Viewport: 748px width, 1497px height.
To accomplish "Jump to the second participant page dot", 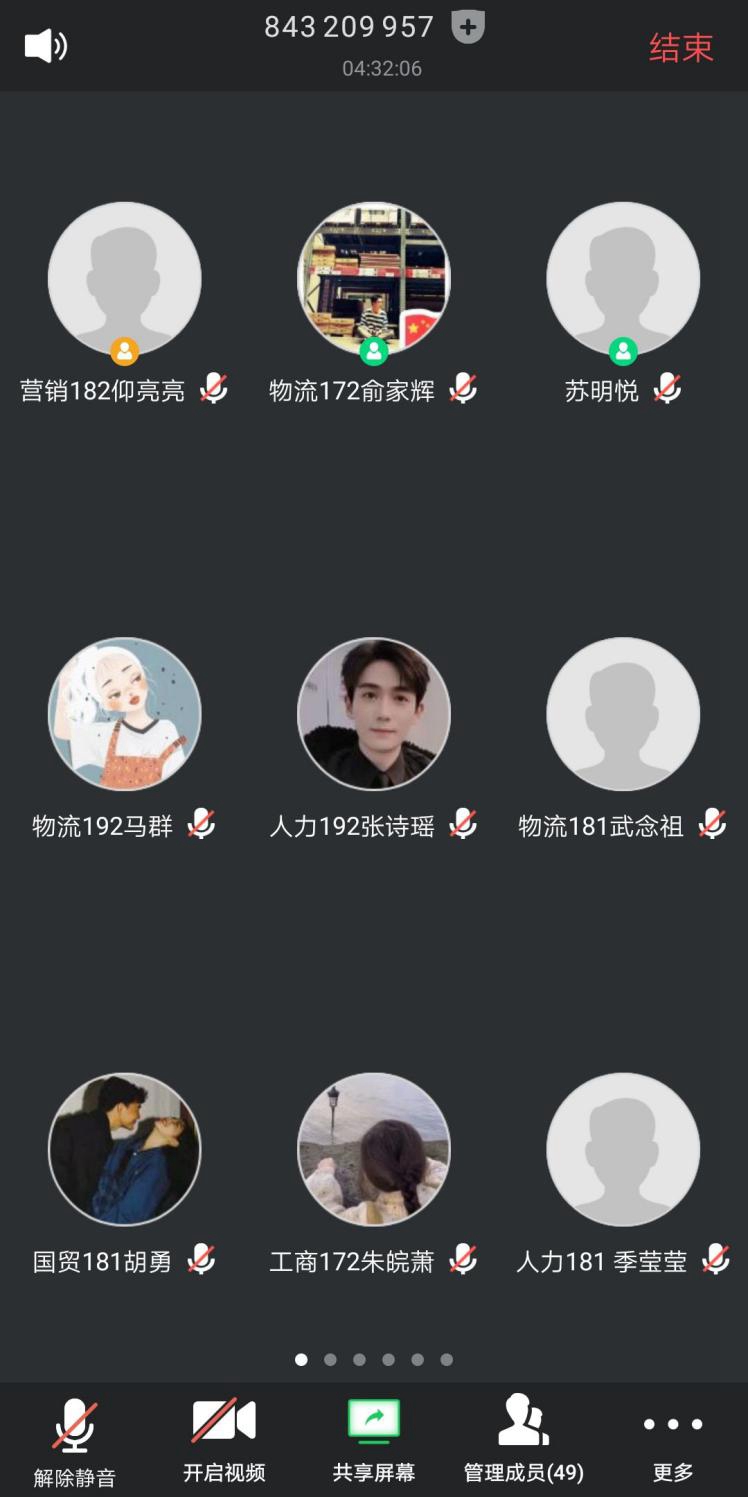I will [x=330, y=1360].
